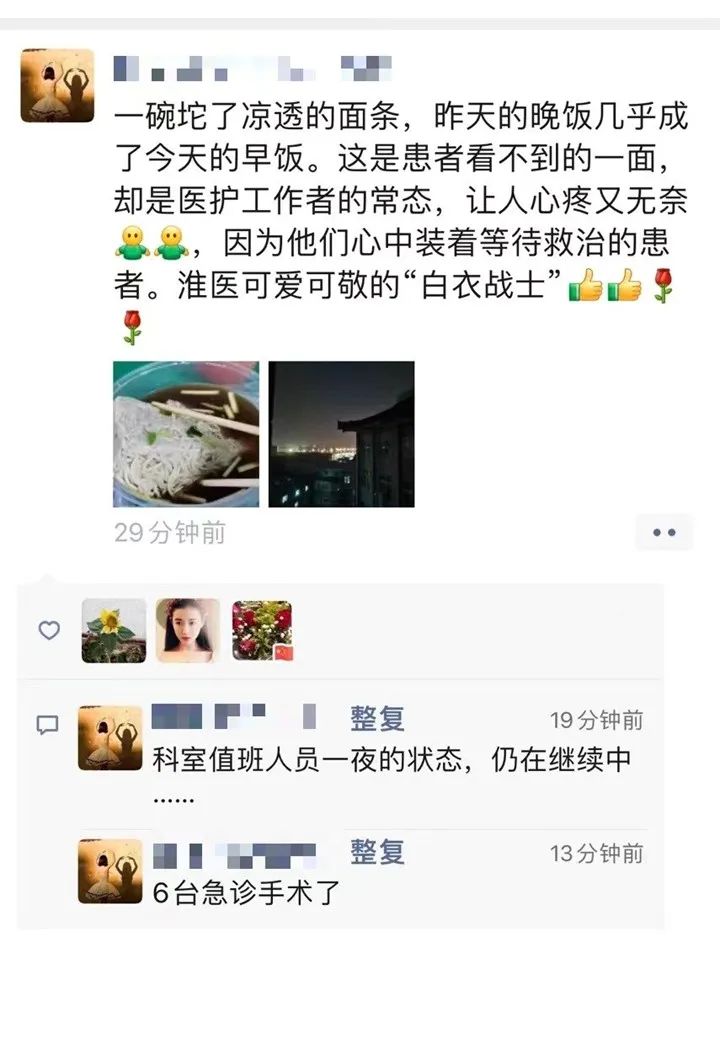Open the girl portrait liker's profile
The width and height of the screenshot is (720, 1040).
point(188,631)
